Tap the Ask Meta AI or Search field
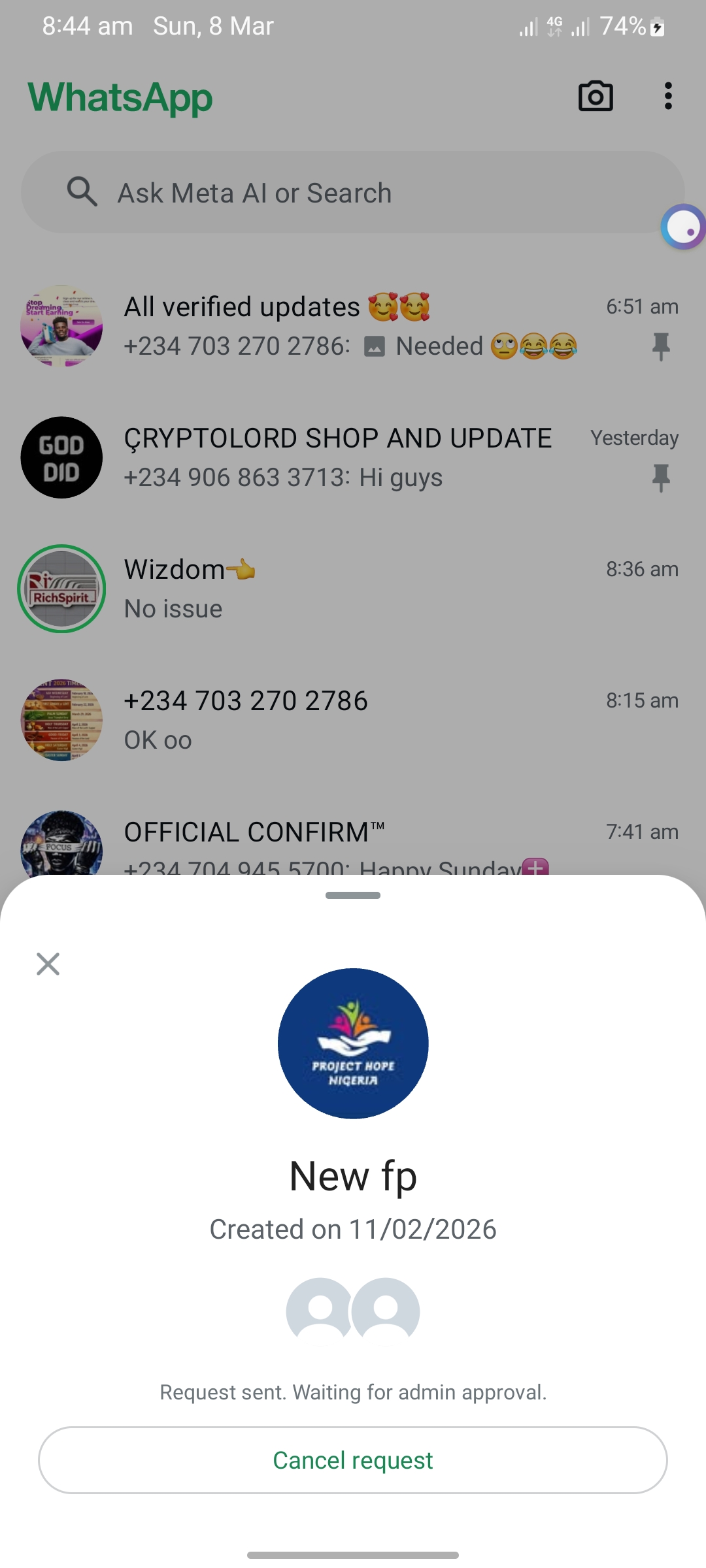Screen dimensions: 706x1568 (340, 193)
